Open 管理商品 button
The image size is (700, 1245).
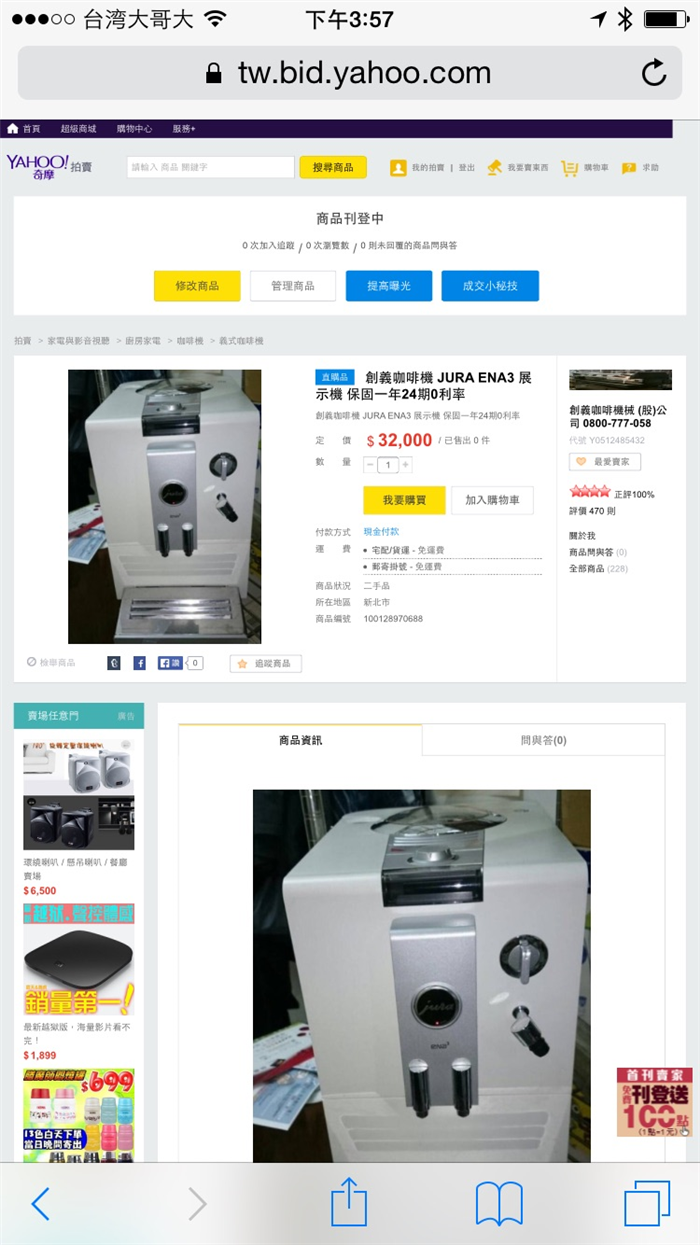(x=292, y=286)
